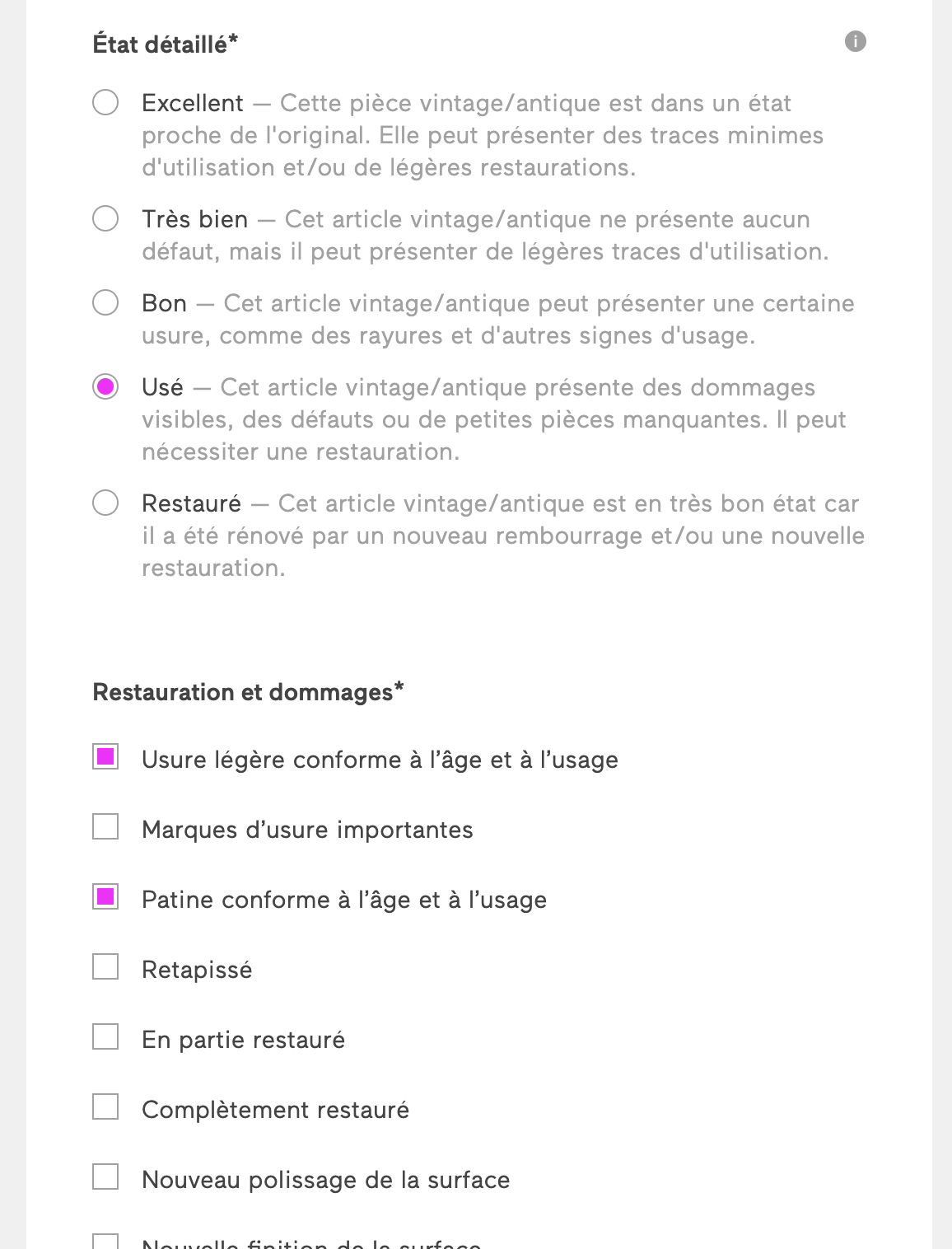This screenshot has width=952, height=1249.
Task: Click the Excellent condition description text
Action: click(x=482, y=136)
